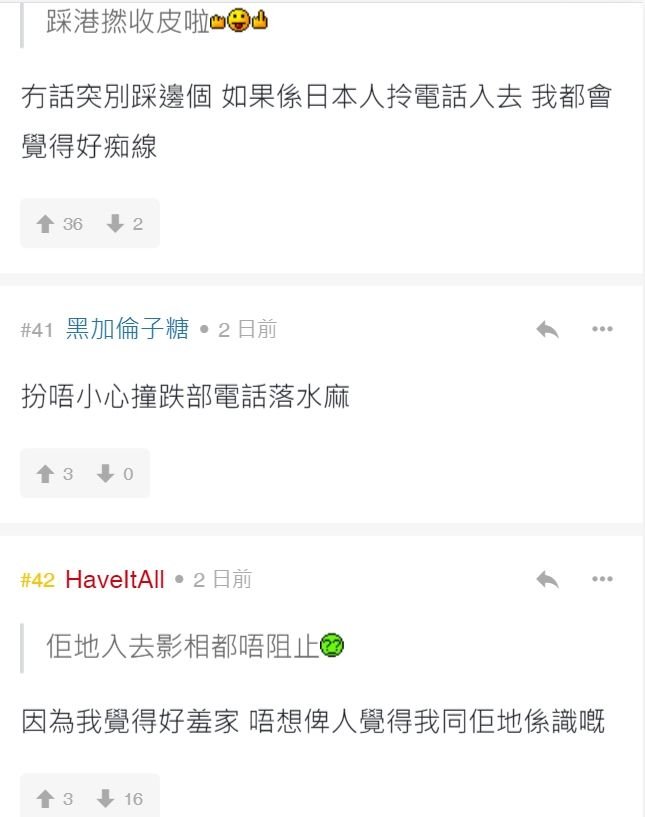Open HaveItAll's user profile
Image resolution: width=645 pixels, height=817 pixels.
[x=114, y=579]
